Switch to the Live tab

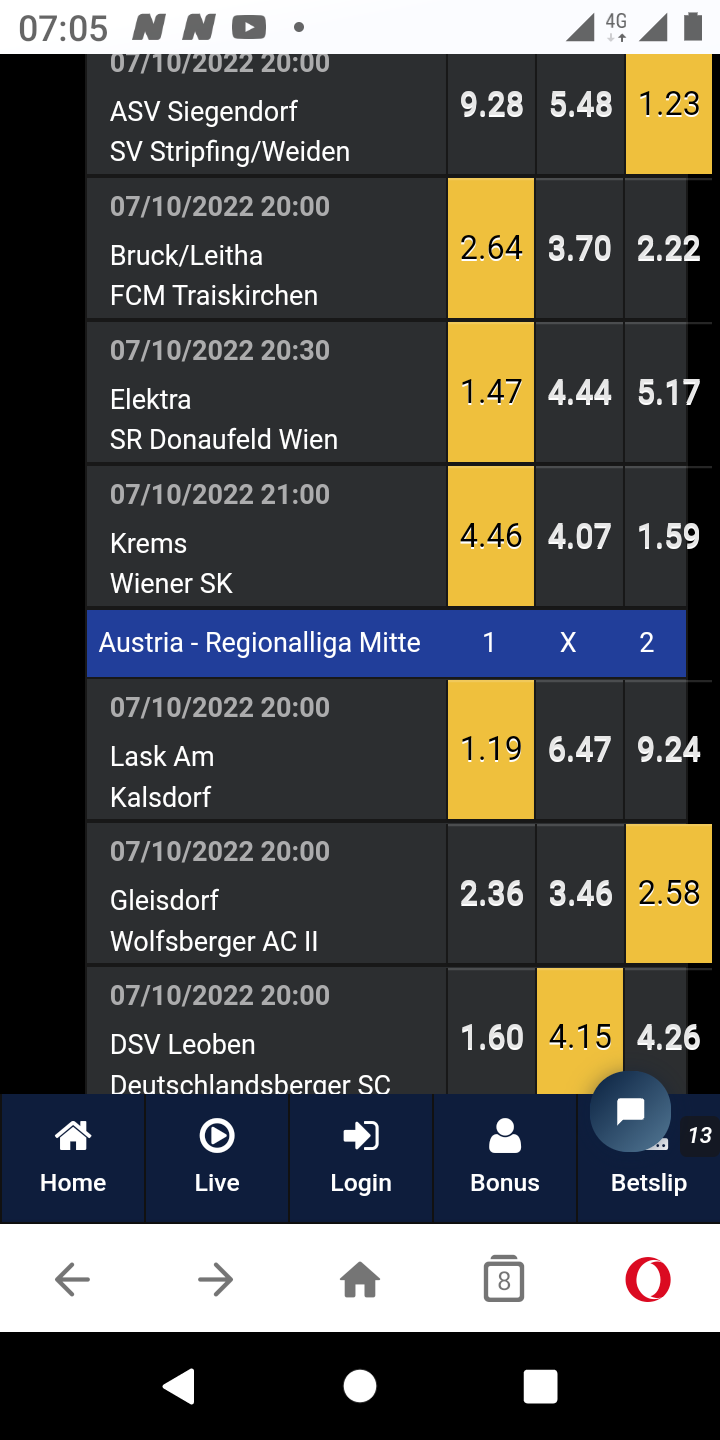(217, 1158)
